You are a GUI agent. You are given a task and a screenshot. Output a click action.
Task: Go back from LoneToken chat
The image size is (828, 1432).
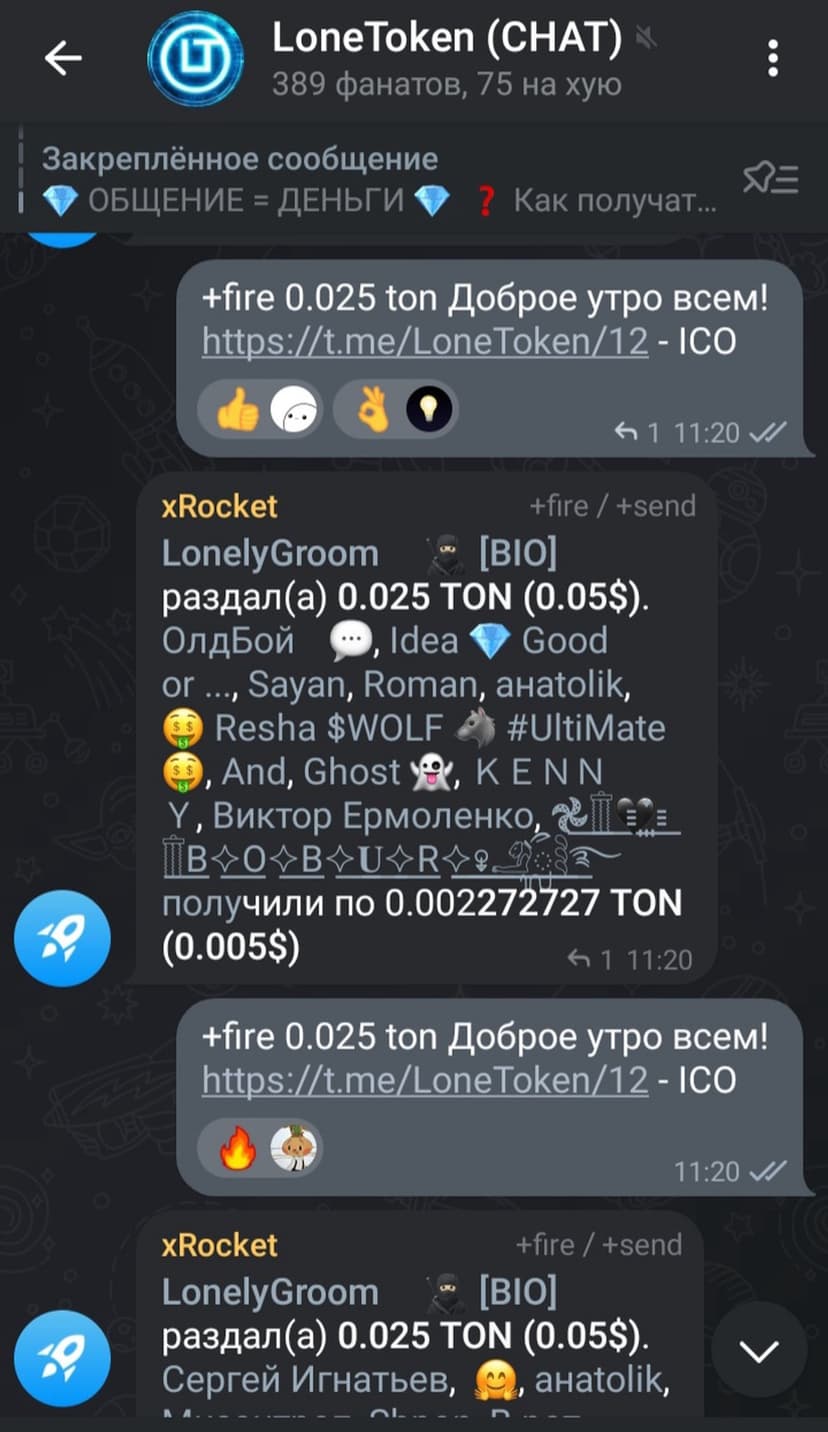(62, 60)
